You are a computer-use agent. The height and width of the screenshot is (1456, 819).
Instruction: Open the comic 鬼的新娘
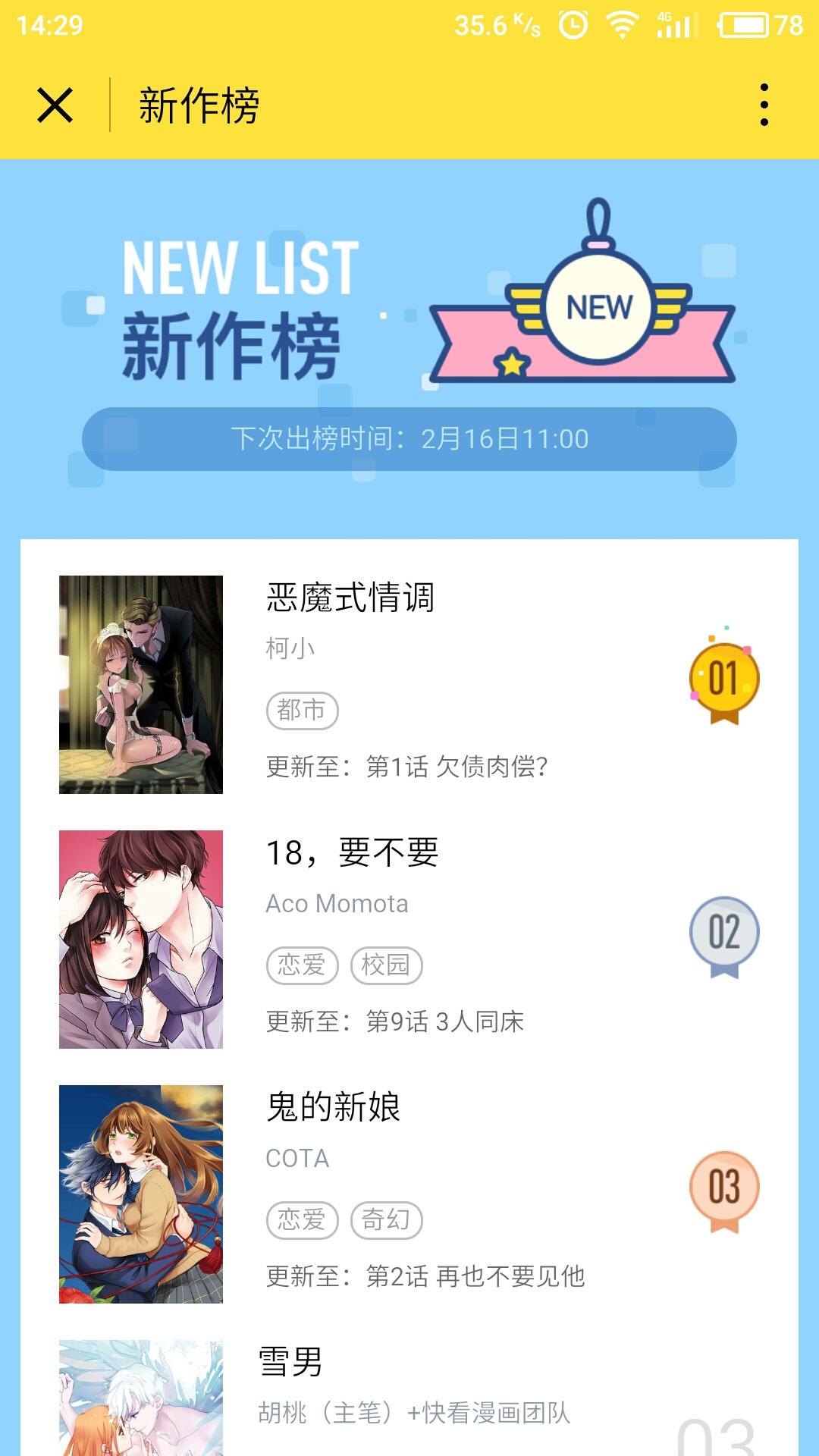pyautogui.click(x=409, y=1194)
